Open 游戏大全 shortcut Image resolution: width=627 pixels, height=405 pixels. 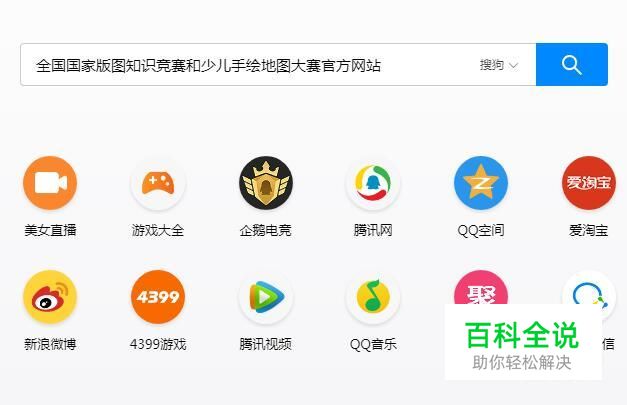158,184
